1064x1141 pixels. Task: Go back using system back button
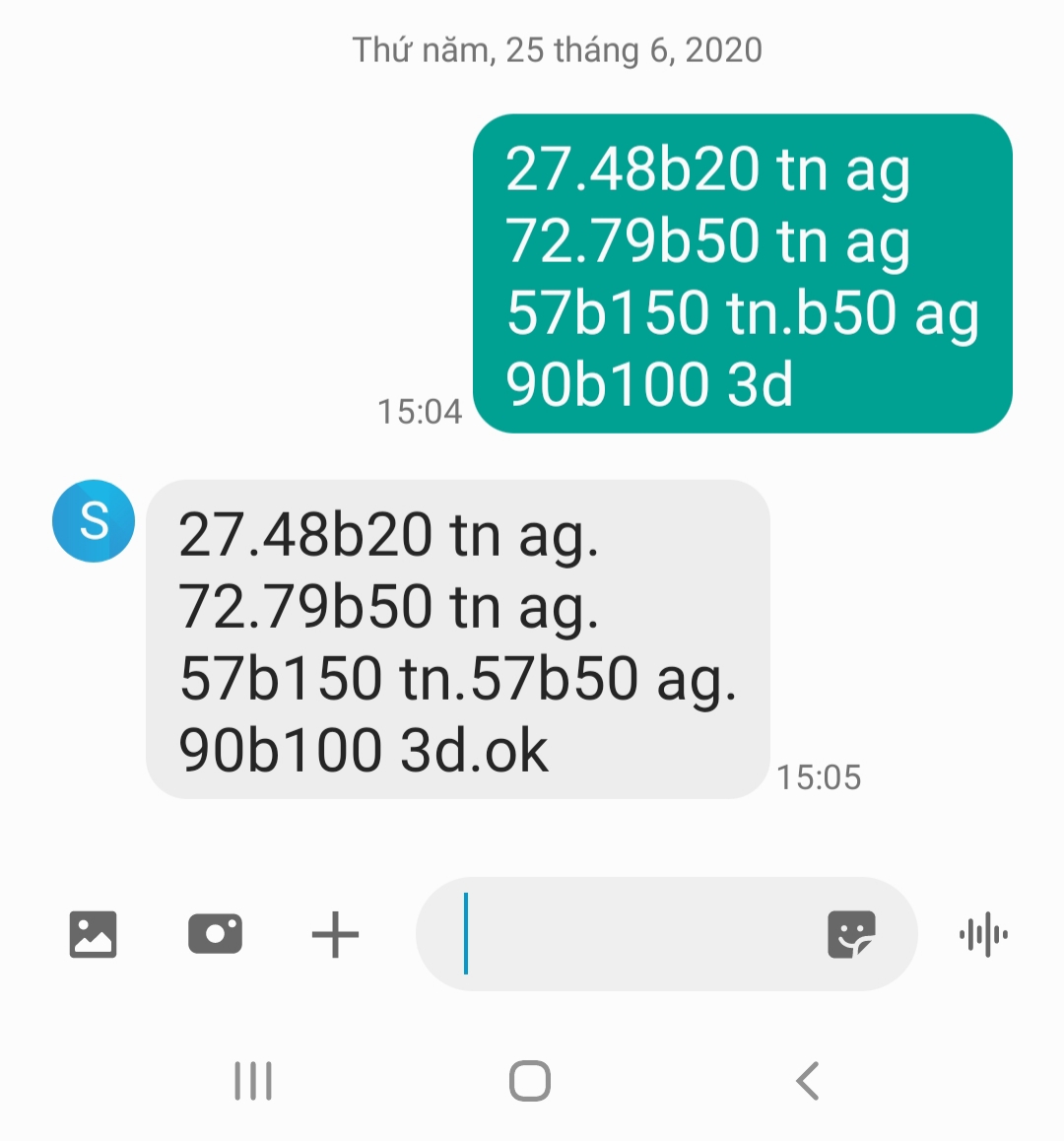(808, 1081)
